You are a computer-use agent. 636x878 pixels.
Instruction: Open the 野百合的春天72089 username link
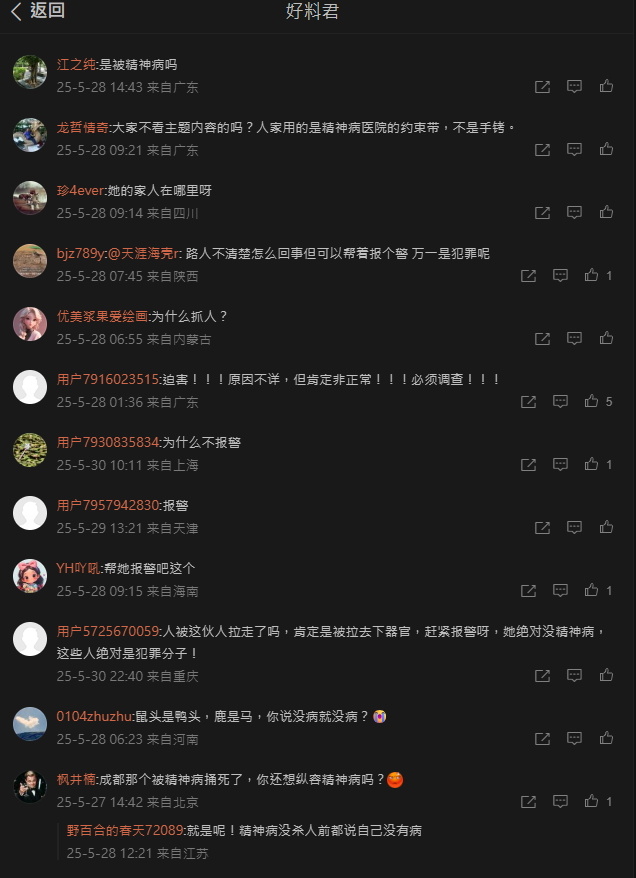coord(125,831)
